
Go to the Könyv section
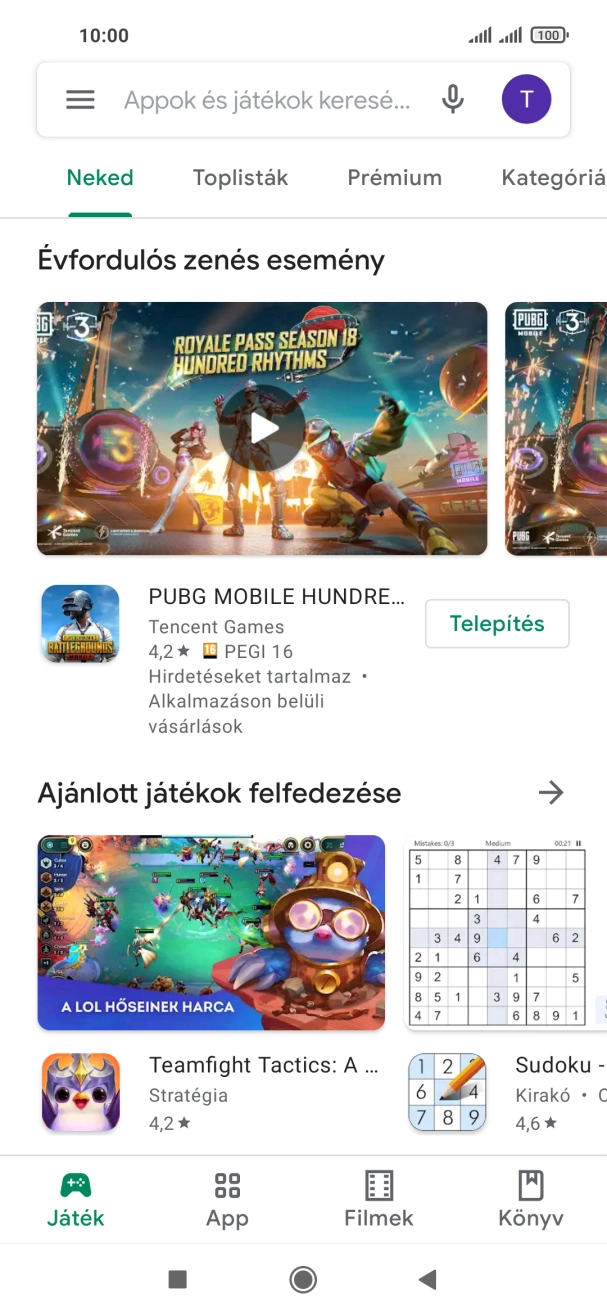(x=531, y=1200)
